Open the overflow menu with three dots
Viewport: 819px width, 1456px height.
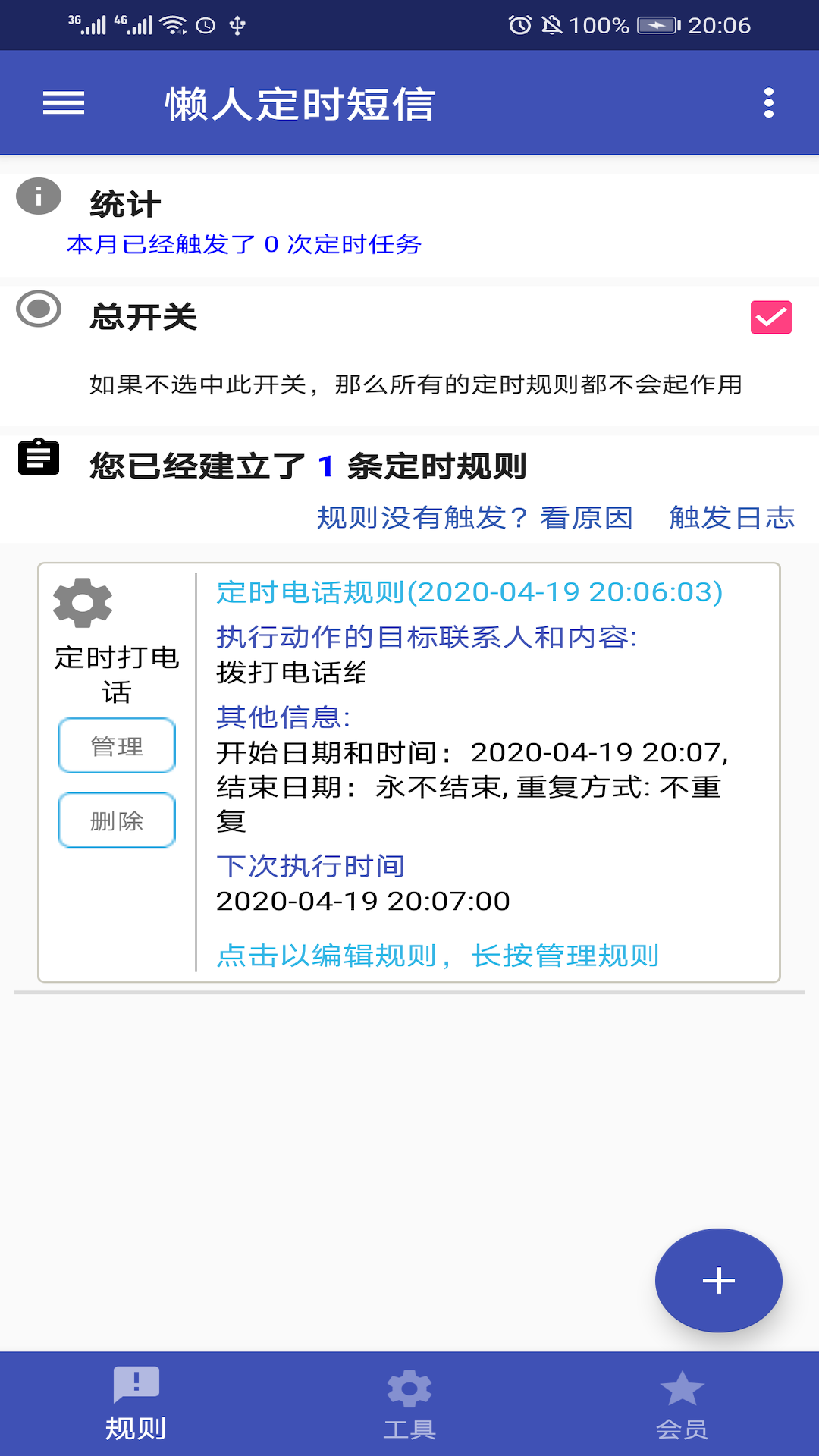pyautogui.click(x=769, y=104)
